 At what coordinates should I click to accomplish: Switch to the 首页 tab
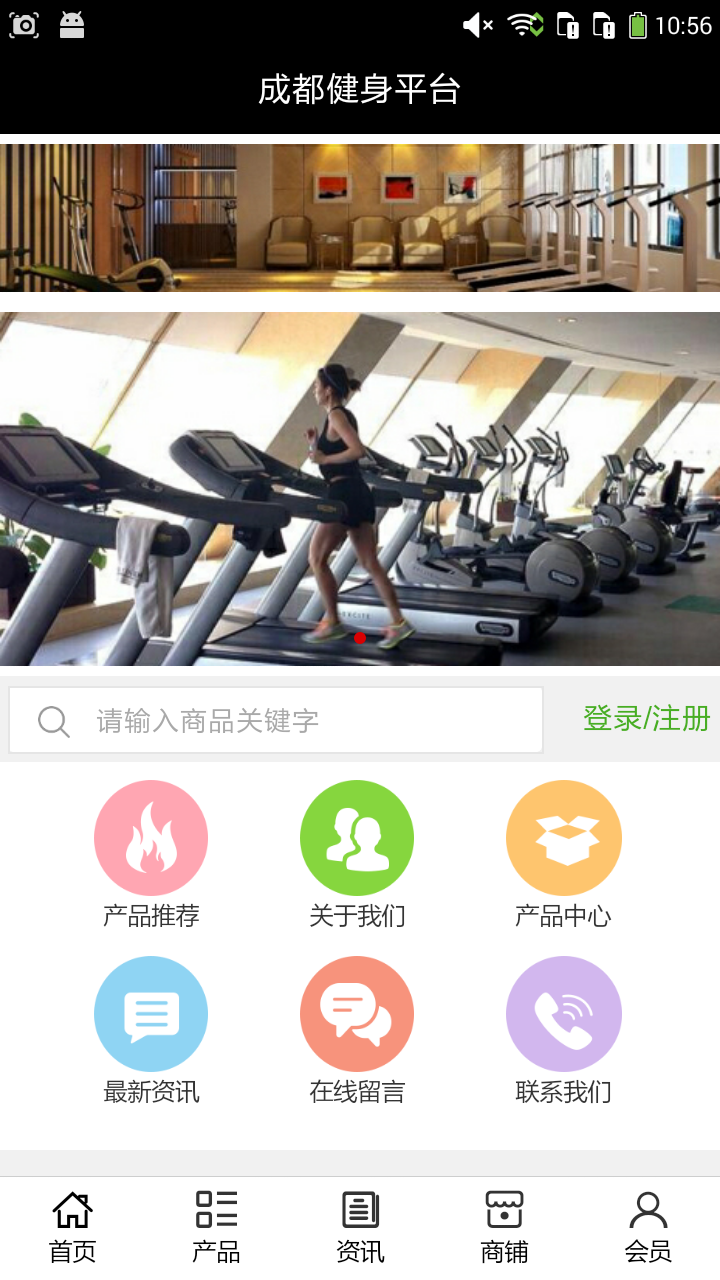[x=72, y=1227]
